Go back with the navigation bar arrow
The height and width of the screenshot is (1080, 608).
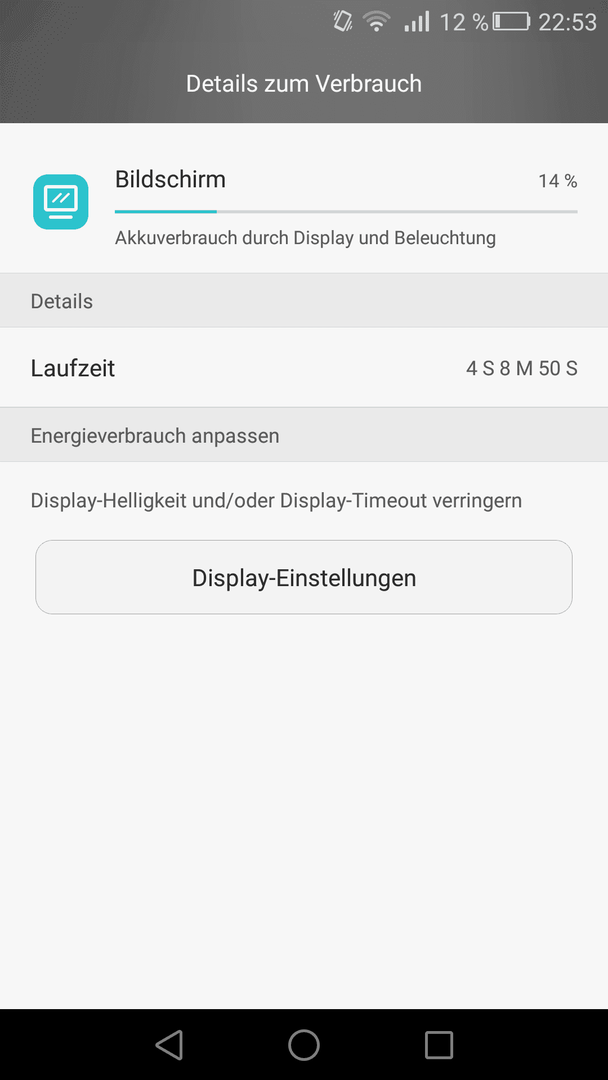pyautogui.click(x=169, y=1044)
